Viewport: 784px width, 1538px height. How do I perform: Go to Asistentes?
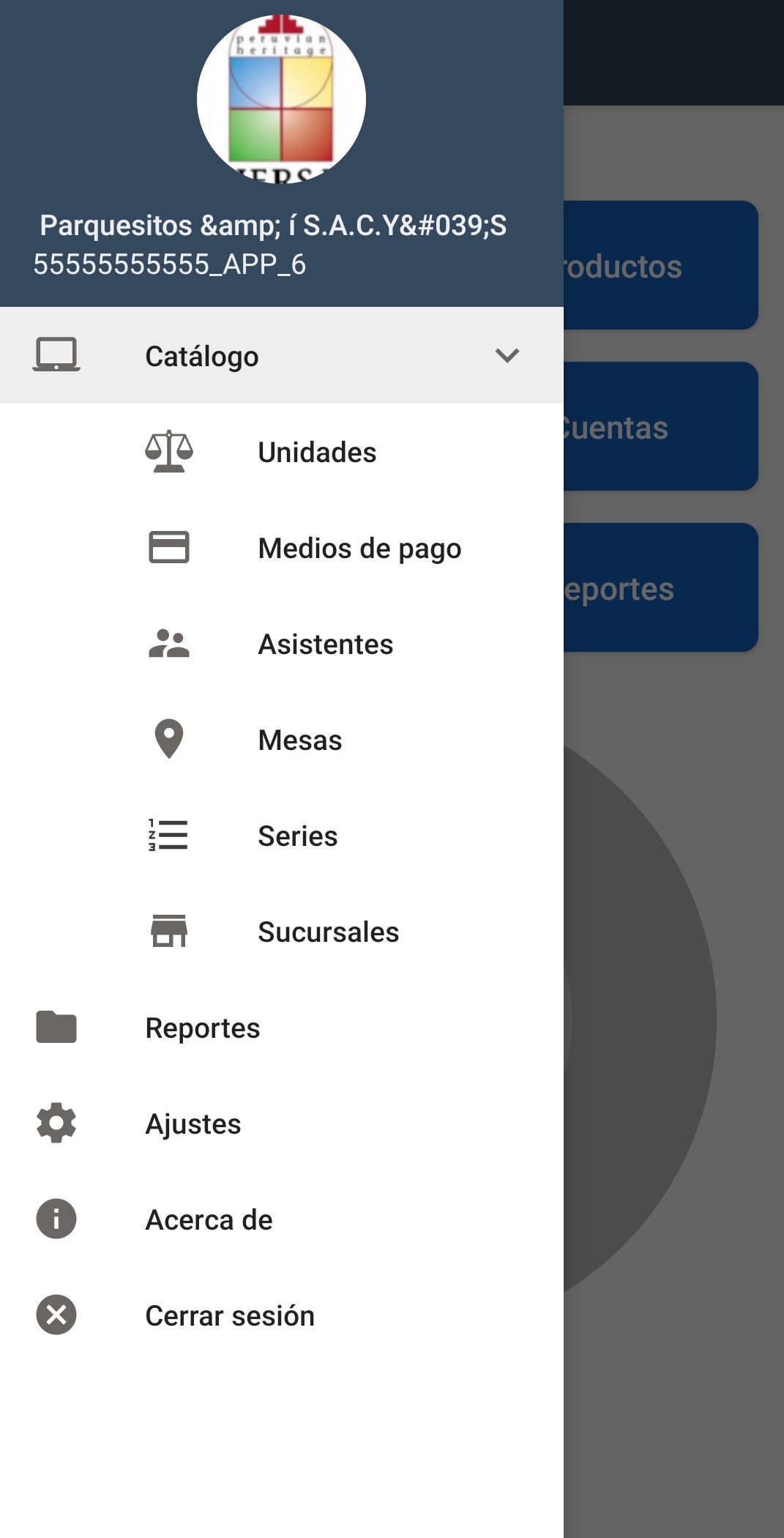pos(282,644)
